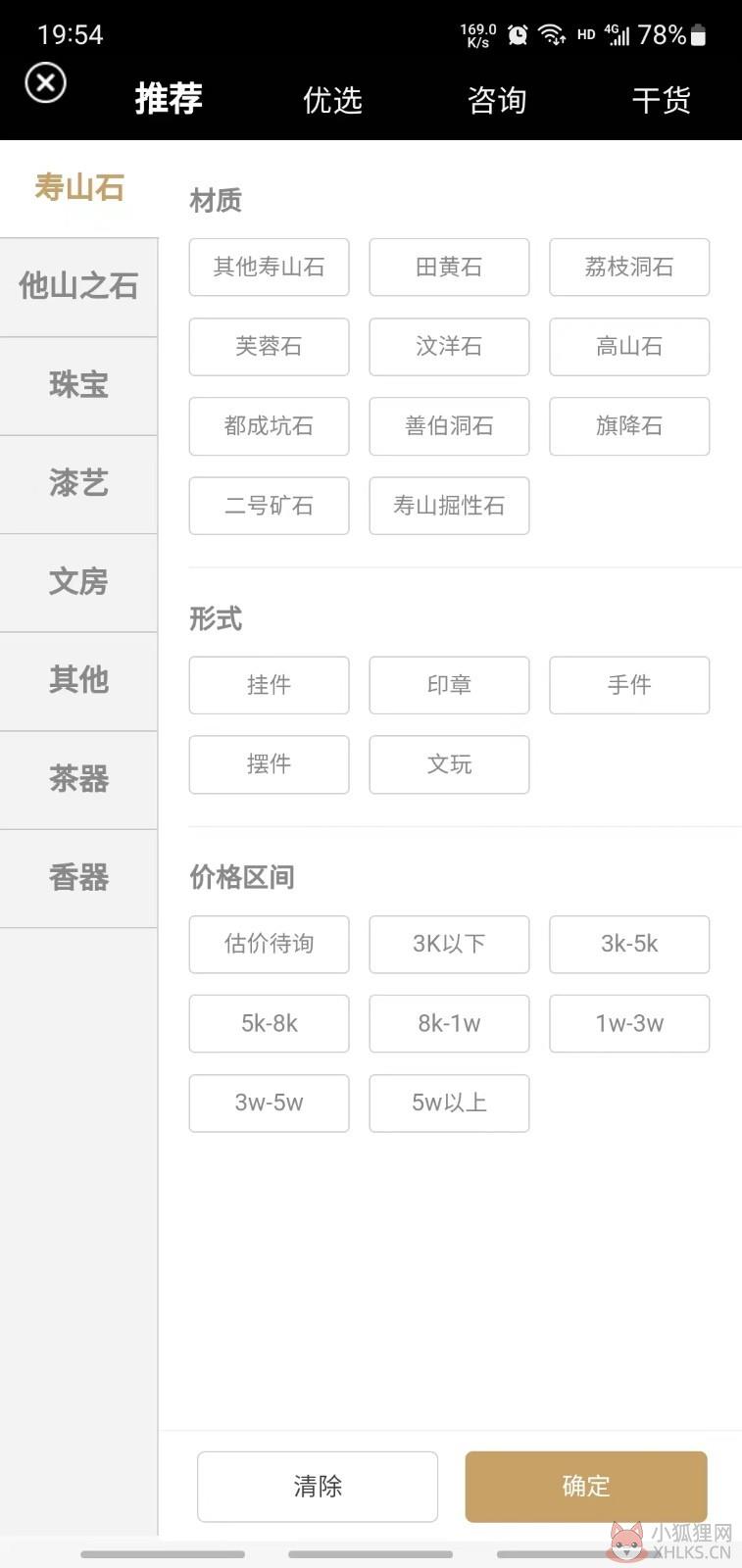742x1568 pixels.
Task: Select 印章 under 形式
Action: (x=449, y=685)
